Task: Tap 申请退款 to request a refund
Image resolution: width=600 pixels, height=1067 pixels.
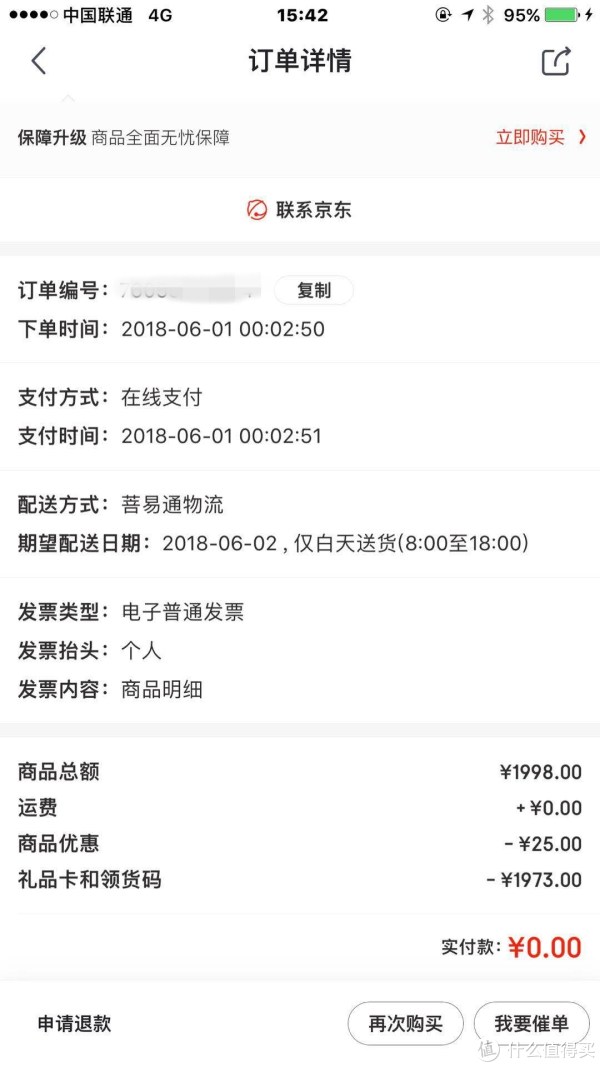Action: (75, 1023)
